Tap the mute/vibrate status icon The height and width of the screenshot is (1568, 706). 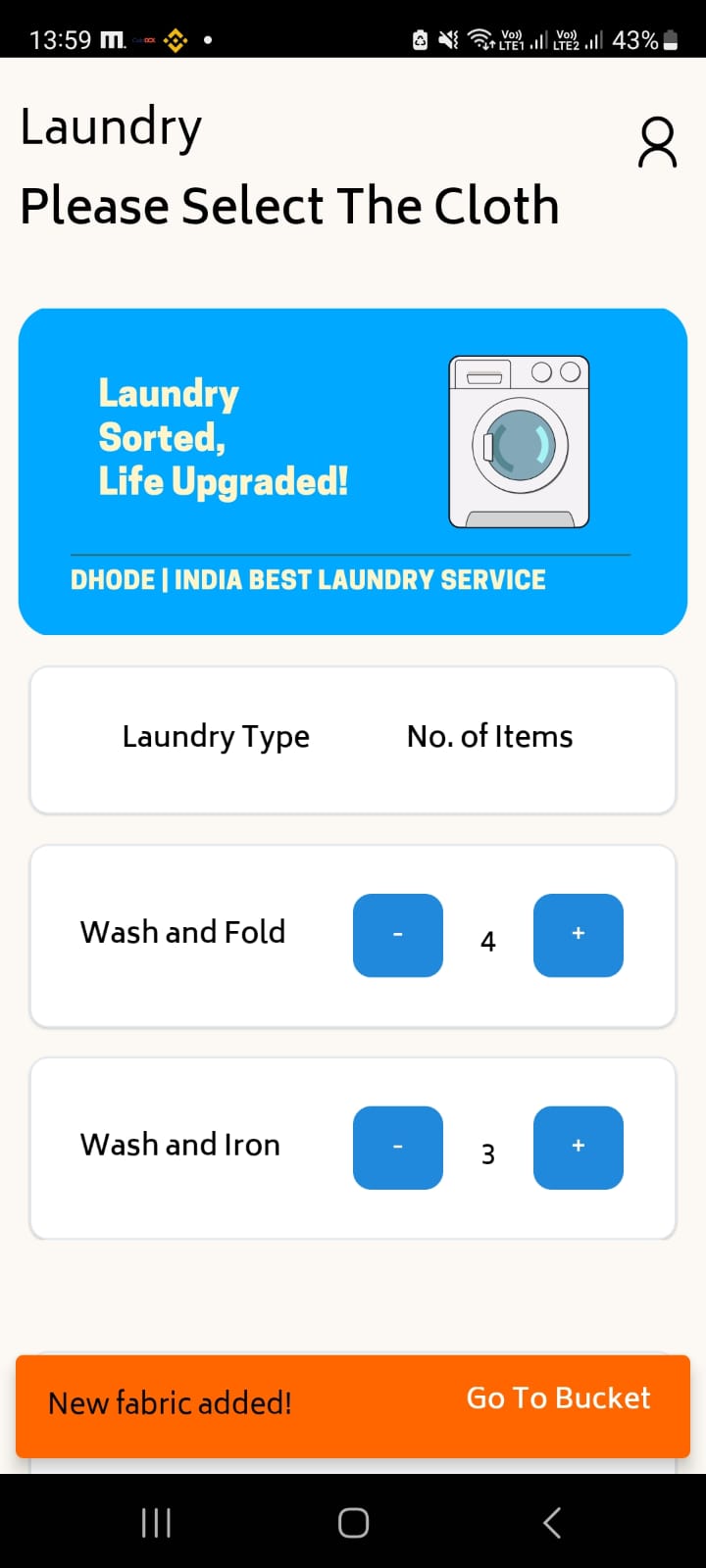[x=447, y=39]
